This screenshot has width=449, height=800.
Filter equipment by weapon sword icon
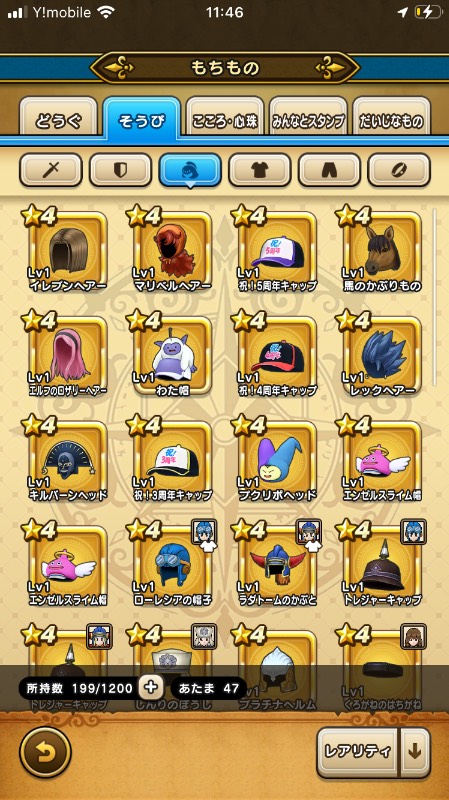51,170
